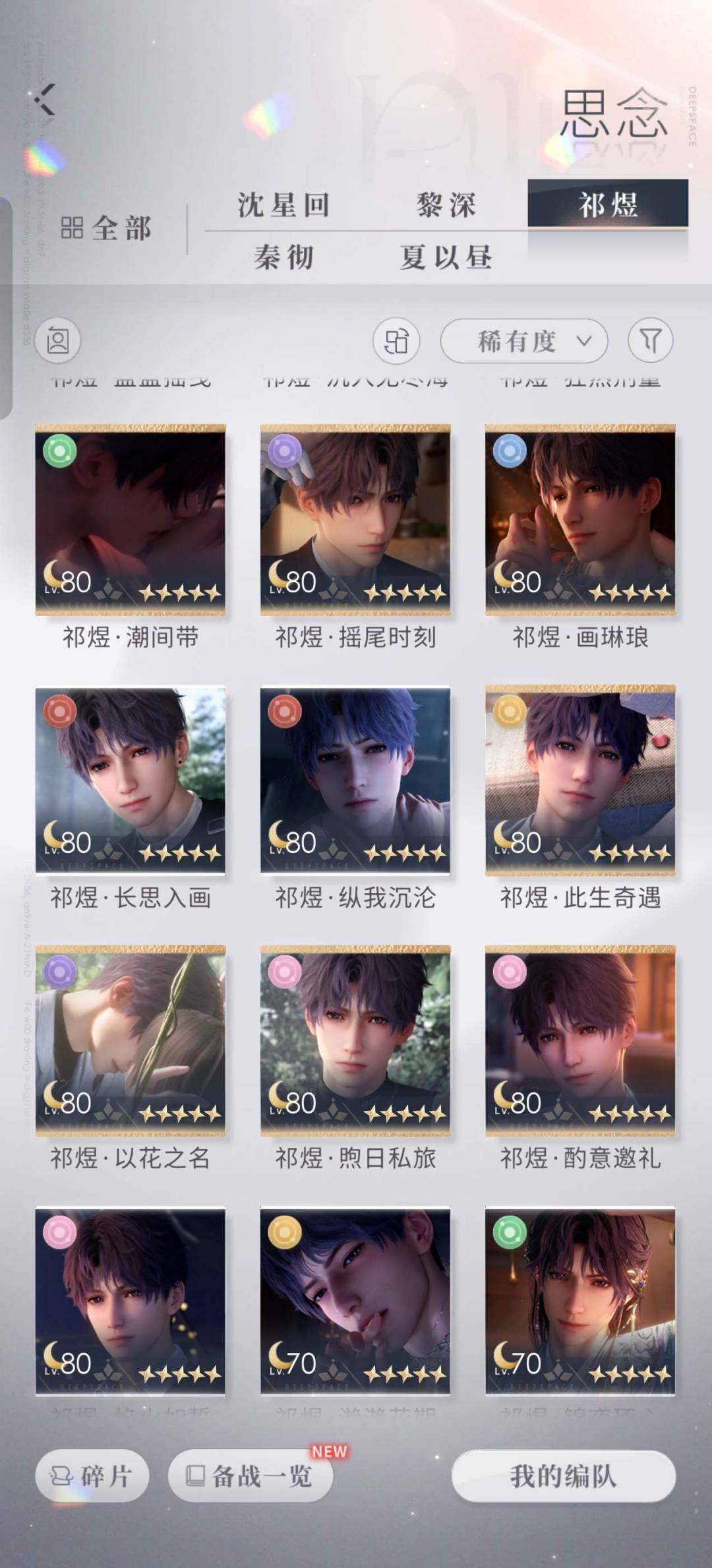Viewport: 712px width, 1568px height.
Task: Open the 祁煜·摇尾时刻 card
Action: click(355, 520)
